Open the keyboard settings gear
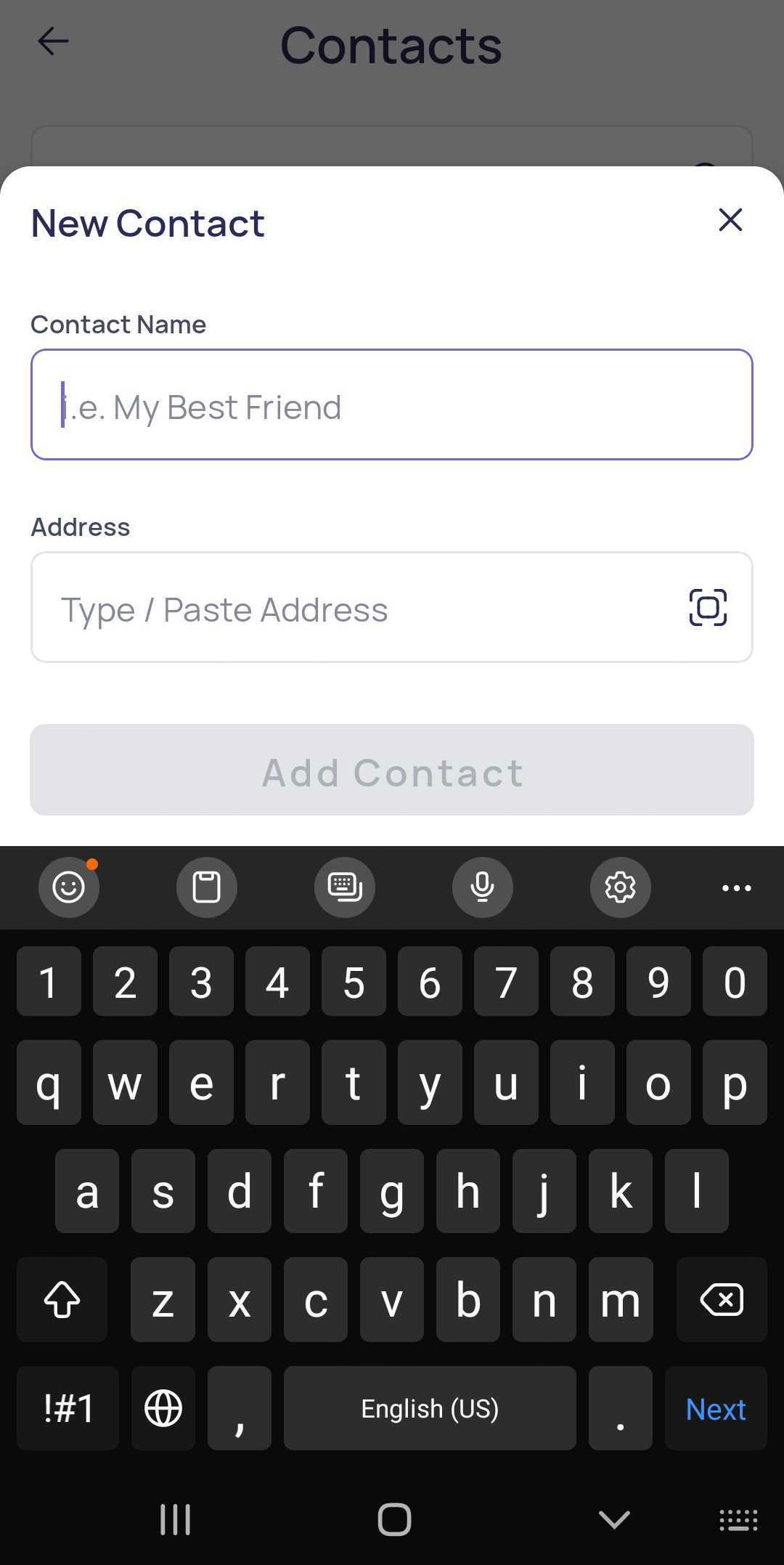784x1565 pixels. point(620,887)
